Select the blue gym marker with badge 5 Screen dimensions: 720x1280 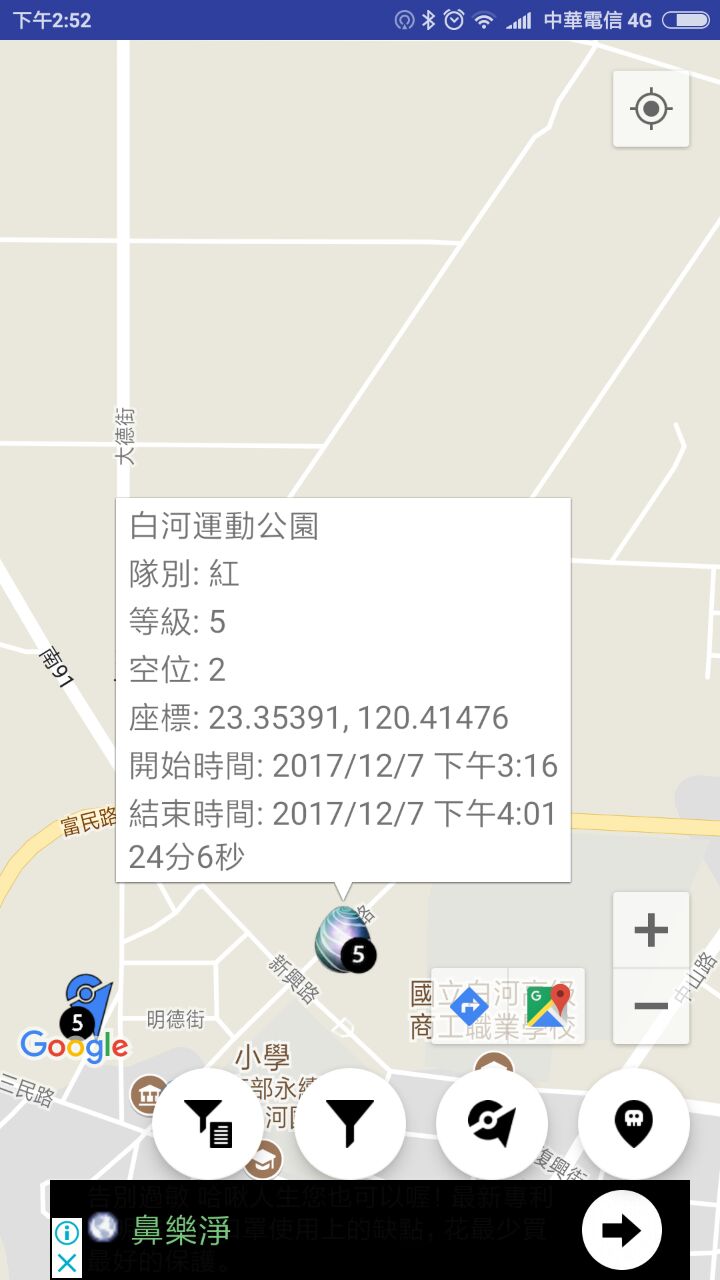[85, 1005]
